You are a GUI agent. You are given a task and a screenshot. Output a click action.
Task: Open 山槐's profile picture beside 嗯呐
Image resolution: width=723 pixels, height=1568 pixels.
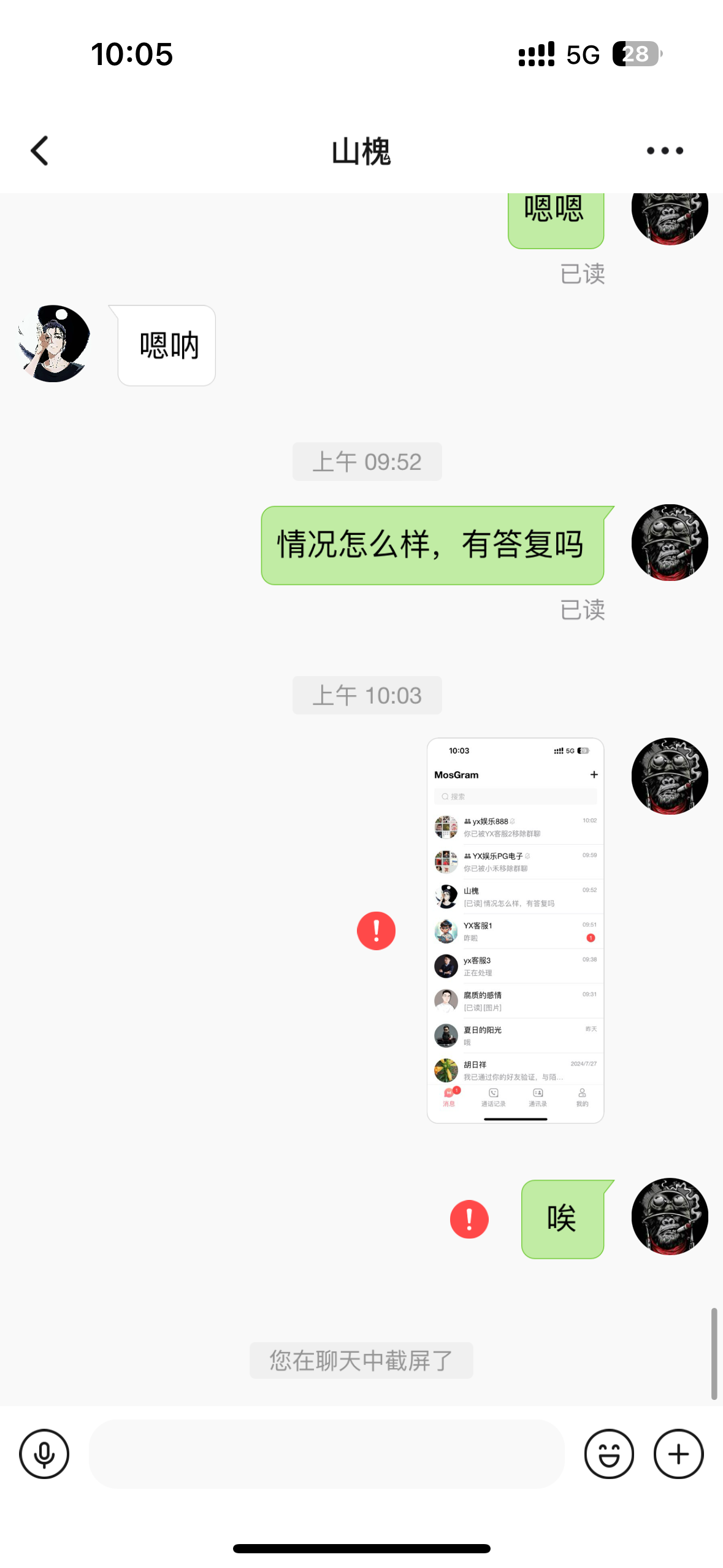(x=55, y=344)
